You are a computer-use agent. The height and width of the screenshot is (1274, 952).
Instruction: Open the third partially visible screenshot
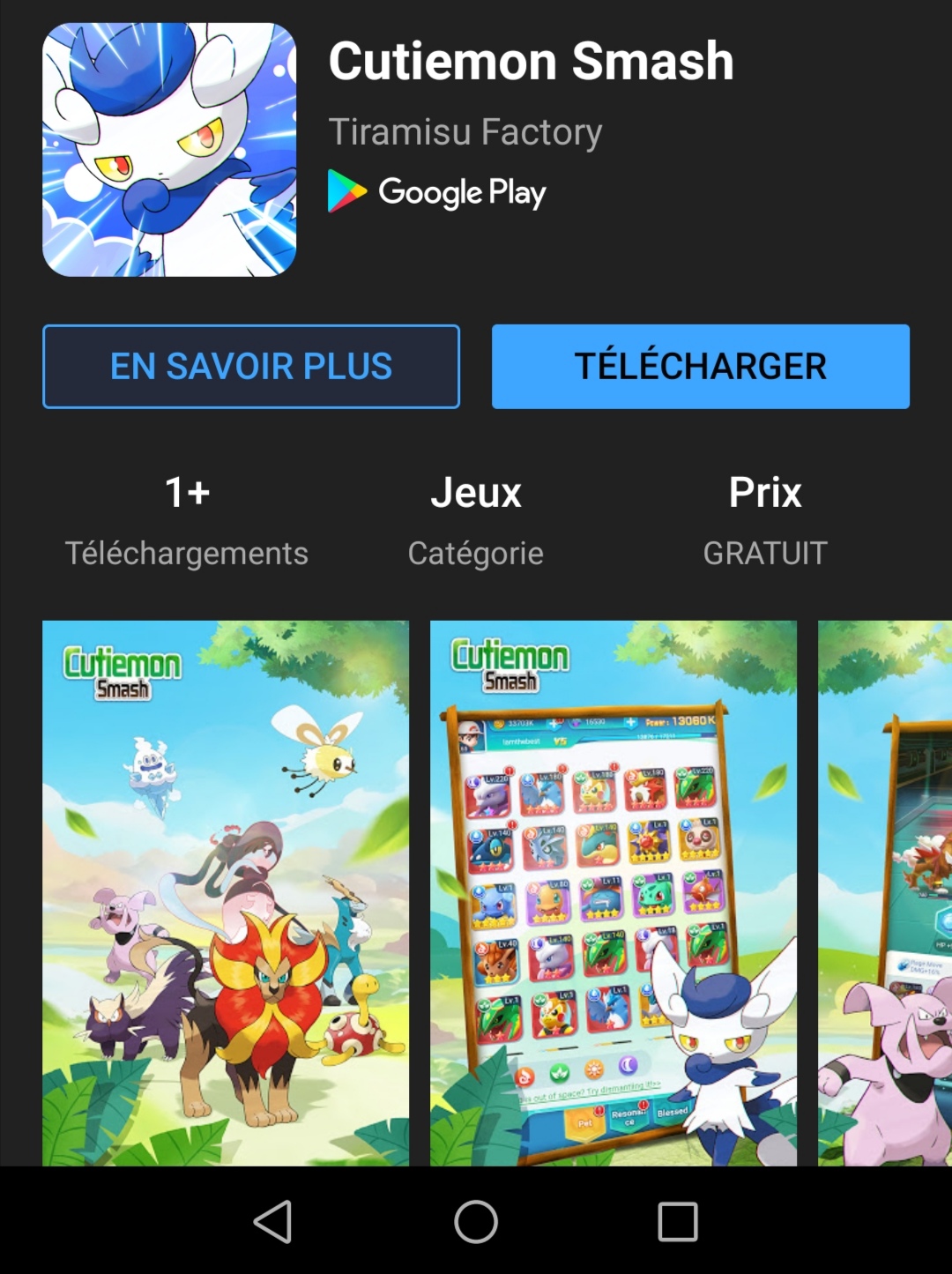pyautogui.click(x=884, y=892)
